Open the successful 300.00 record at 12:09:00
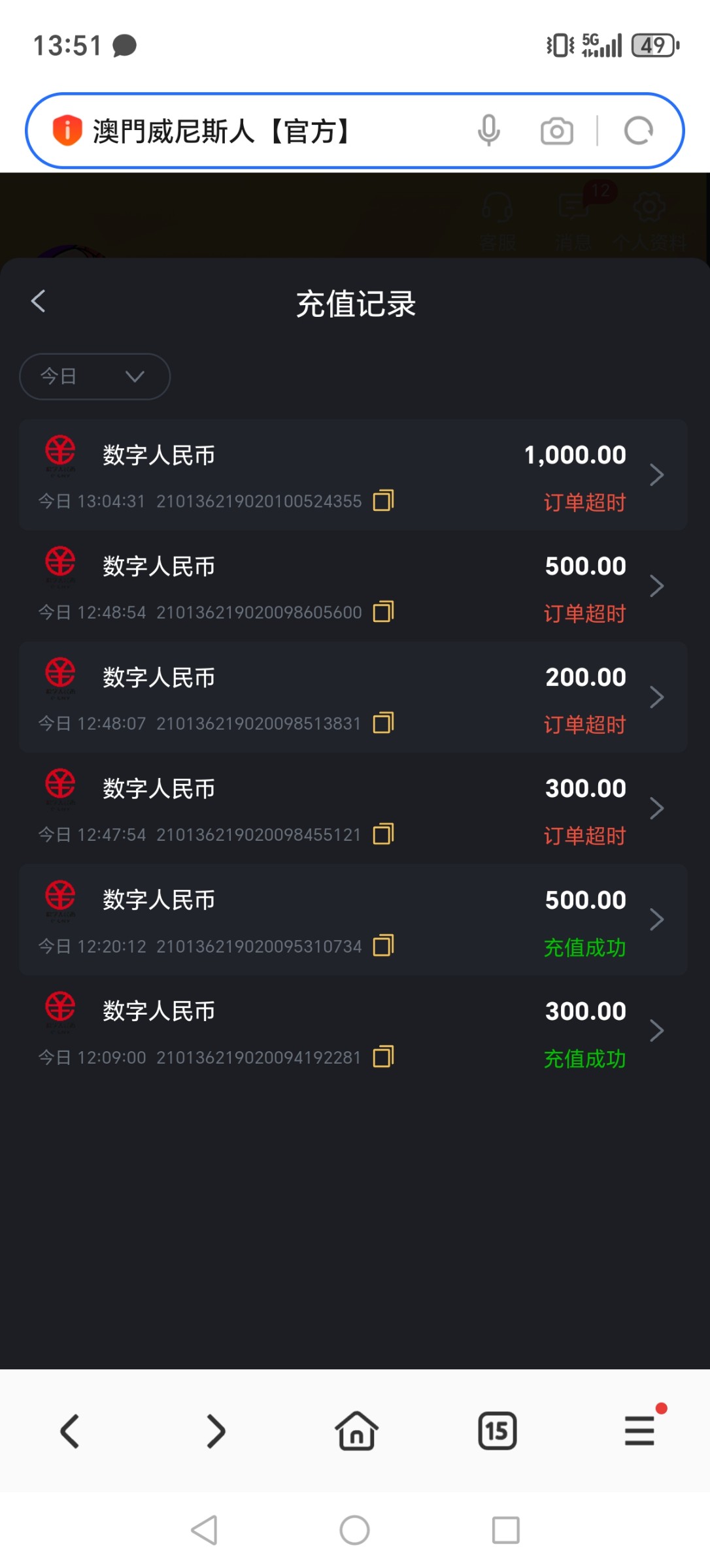 [x=353, y=1030]
